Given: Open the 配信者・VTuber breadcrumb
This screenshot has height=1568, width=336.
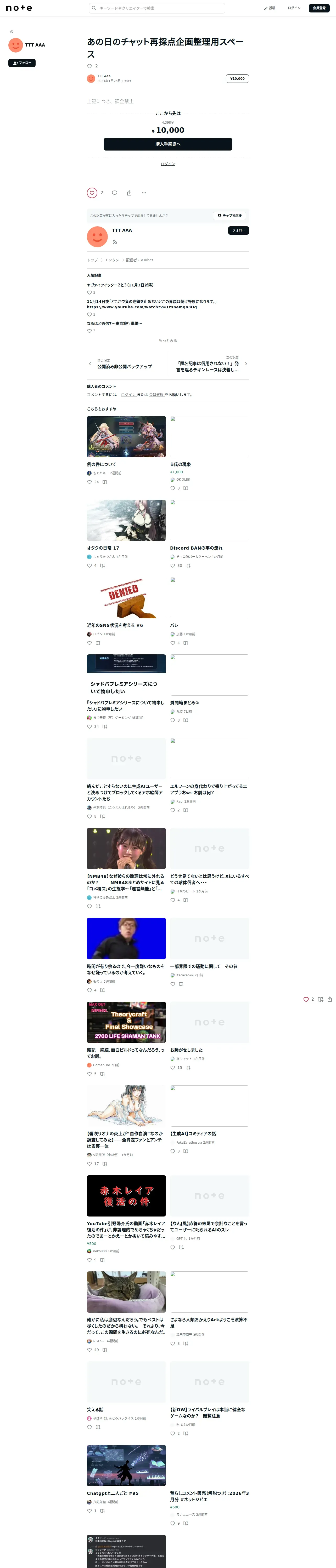Looking at the screenshot, I should (x=140, y=260).
